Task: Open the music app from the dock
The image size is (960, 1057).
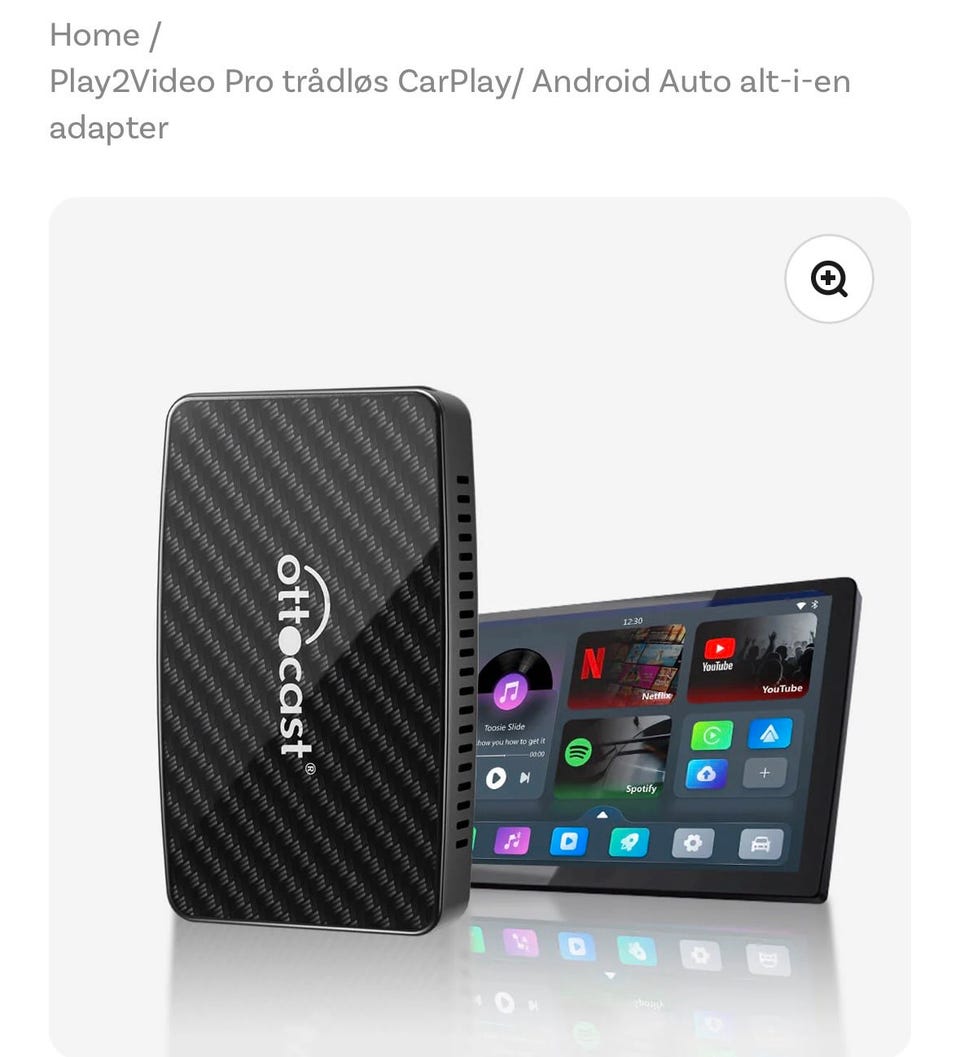Action: click(x=511, y=842)
